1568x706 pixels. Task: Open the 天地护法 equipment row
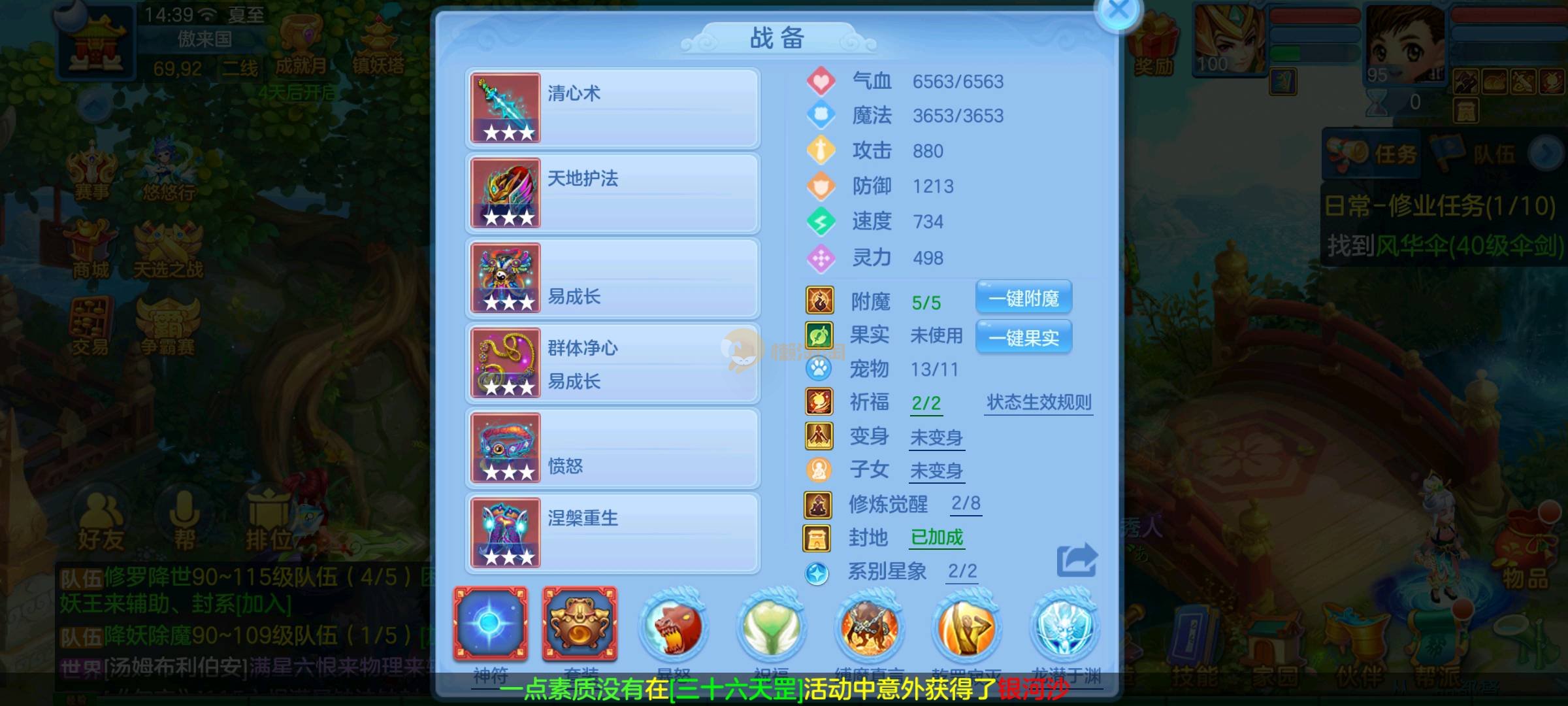612,193
